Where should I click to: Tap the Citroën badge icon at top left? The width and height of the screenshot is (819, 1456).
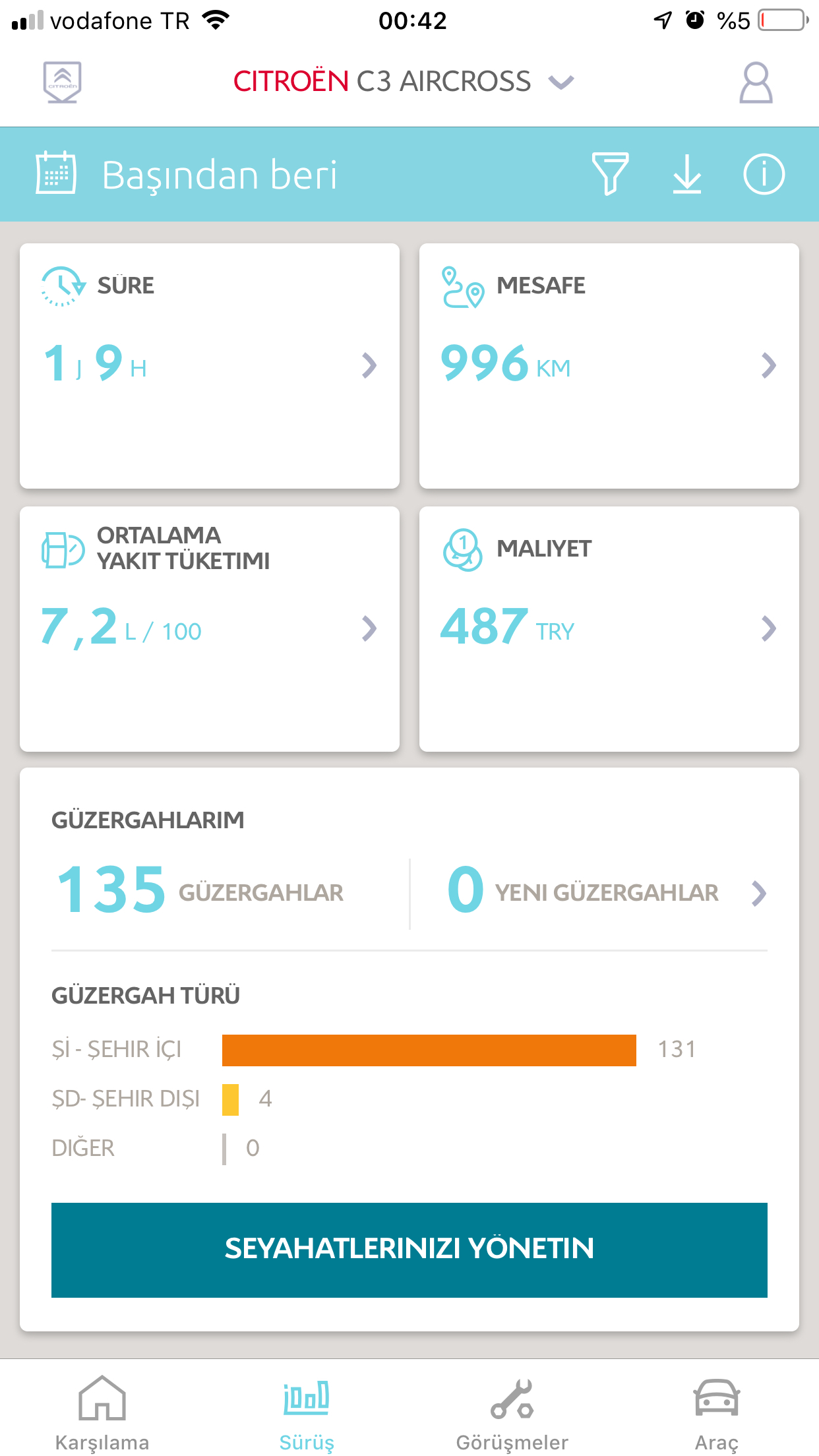pos(62,82)
